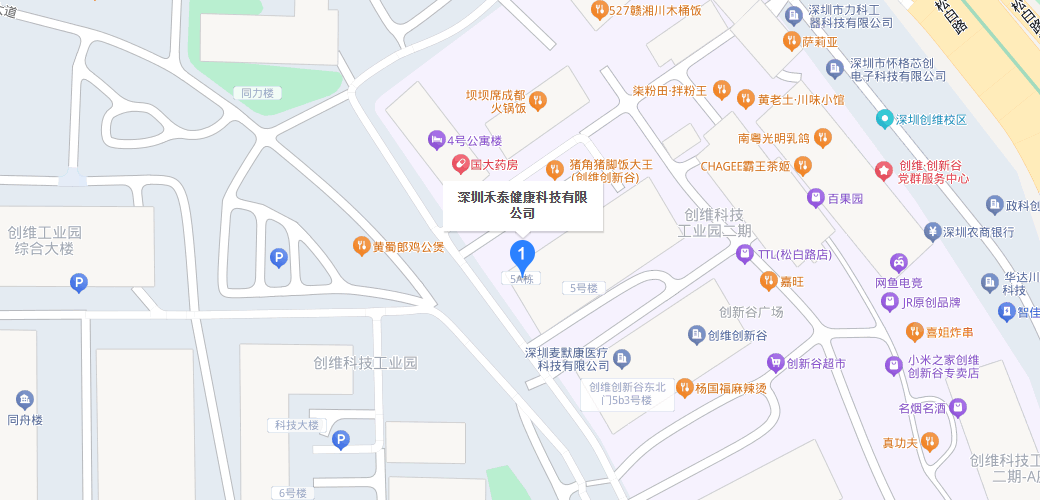Tap the 深圳农商银行 bank marker
This screenshot has height=500, width=1040.
pyautogui.click(x=932, y=231)
